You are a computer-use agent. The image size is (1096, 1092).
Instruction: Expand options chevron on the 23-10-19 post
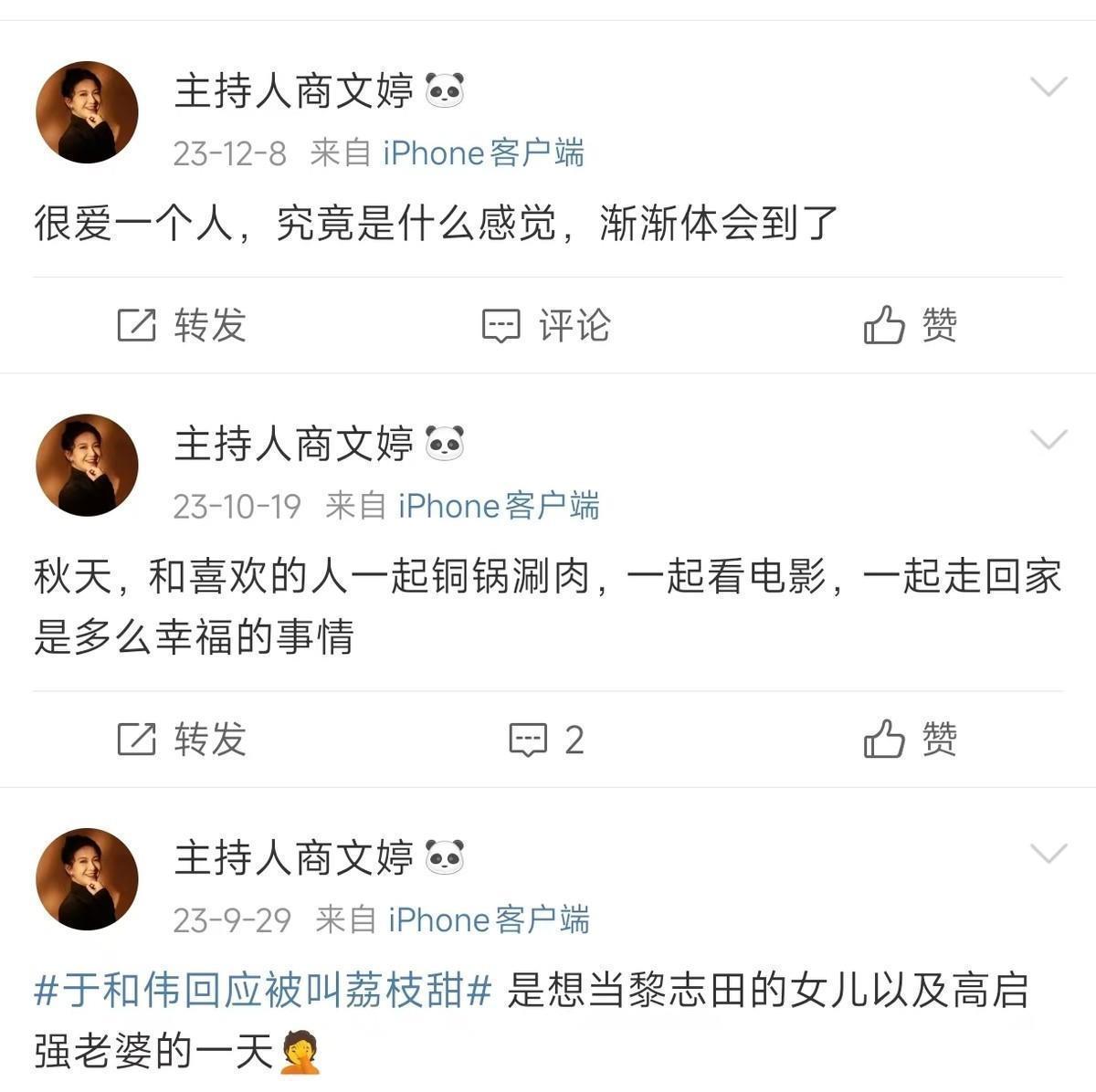pos(1048,440)
